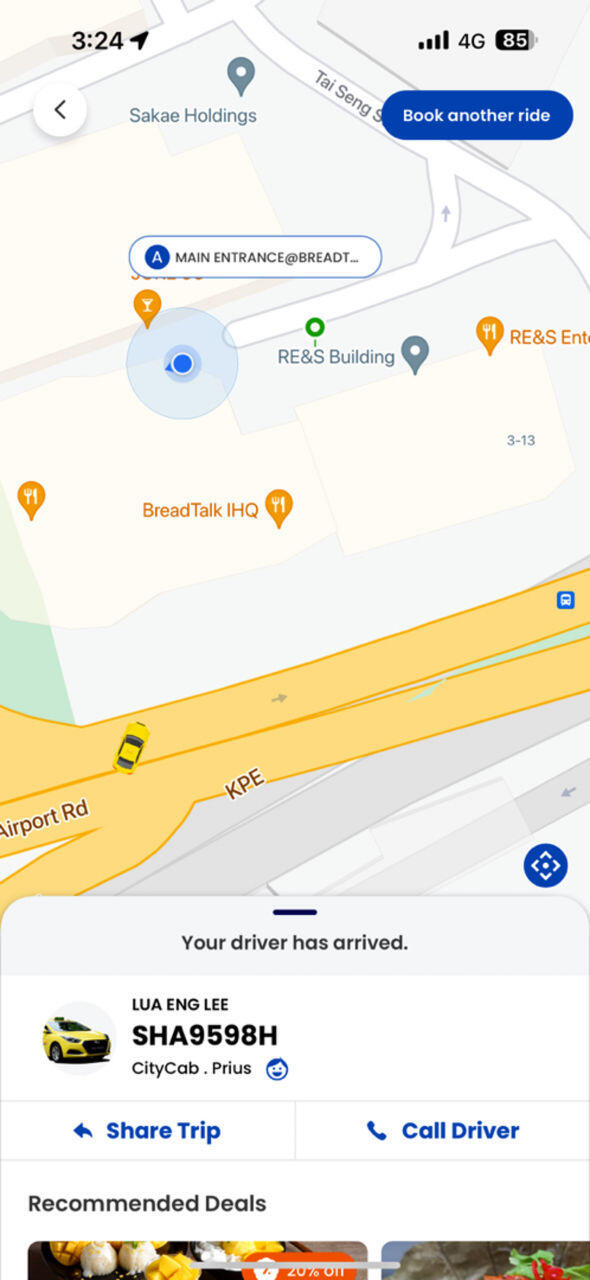Tap the bottom sheet drag handle
590x1280 pixels.
pos(294,912)
